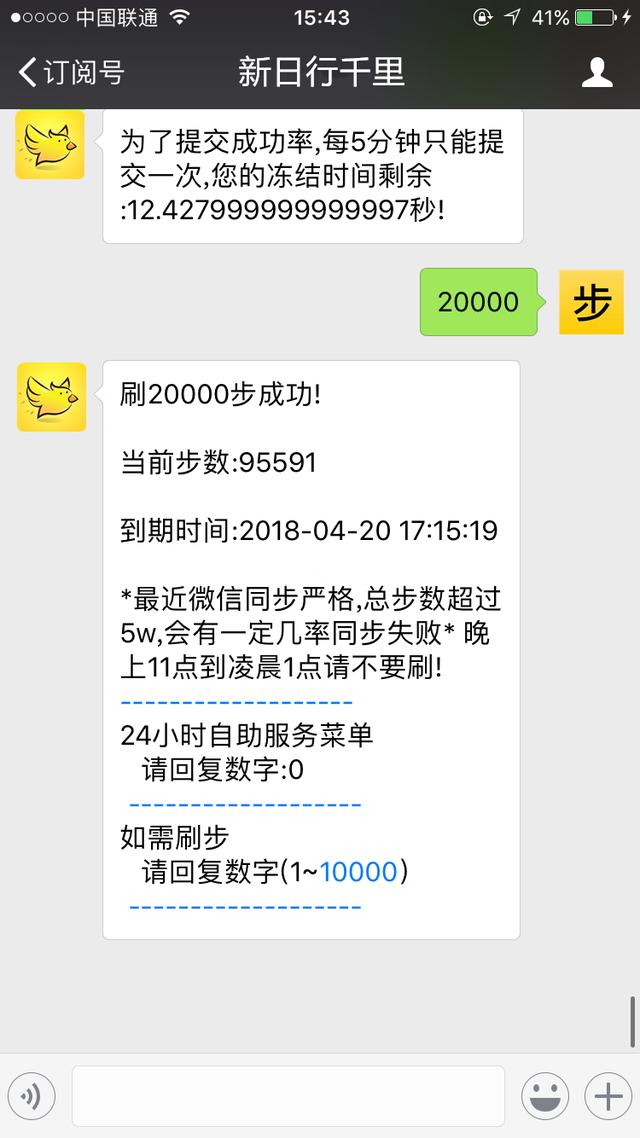
Task: Open the plus attachments menu
Action: pyautogui.click(x=608, y=1096)
